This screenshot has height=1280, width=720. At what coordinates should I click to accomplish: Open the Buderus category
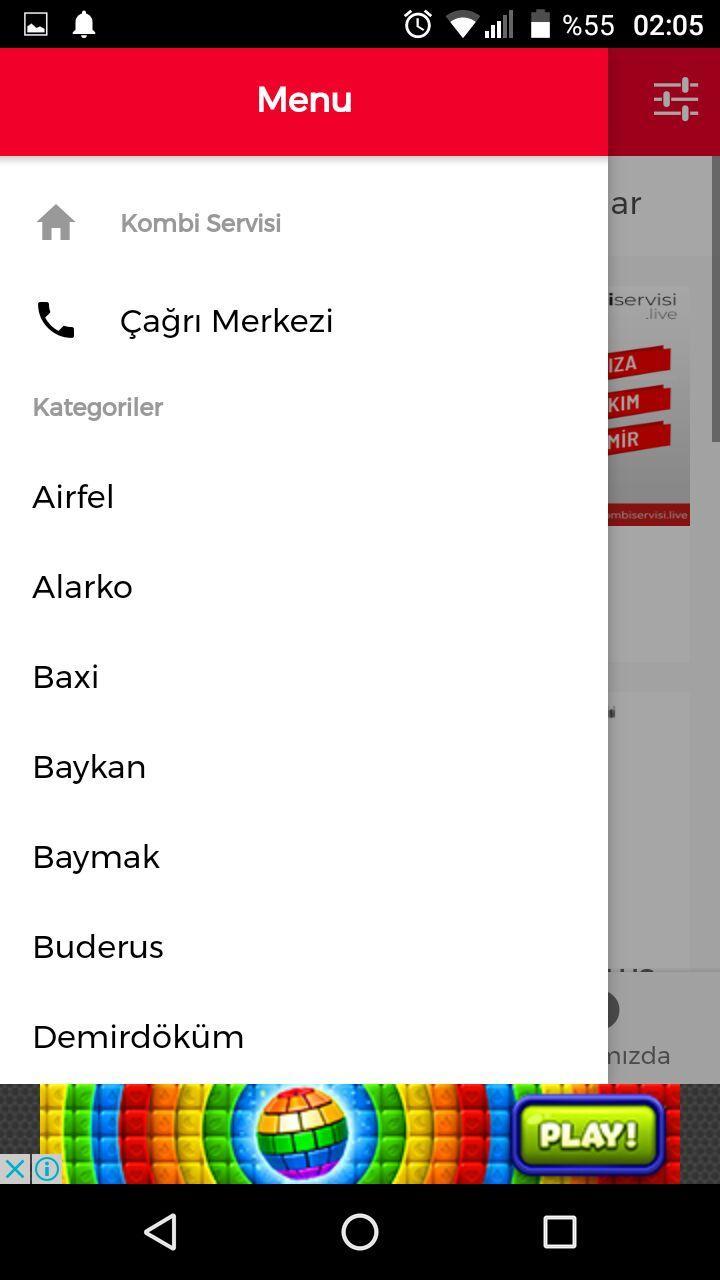pos(98,947)
